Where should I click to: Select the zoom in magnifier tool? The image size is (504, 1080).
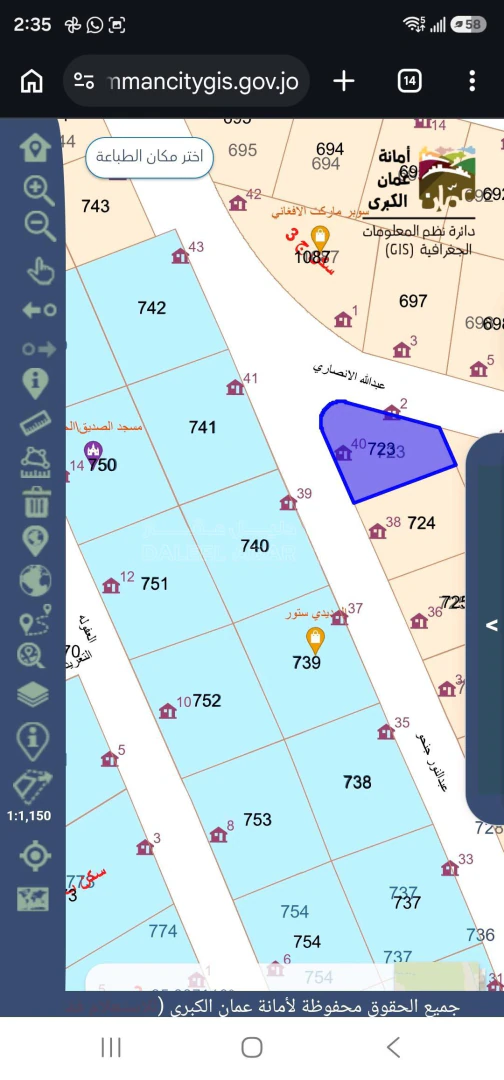coord(38,191)
